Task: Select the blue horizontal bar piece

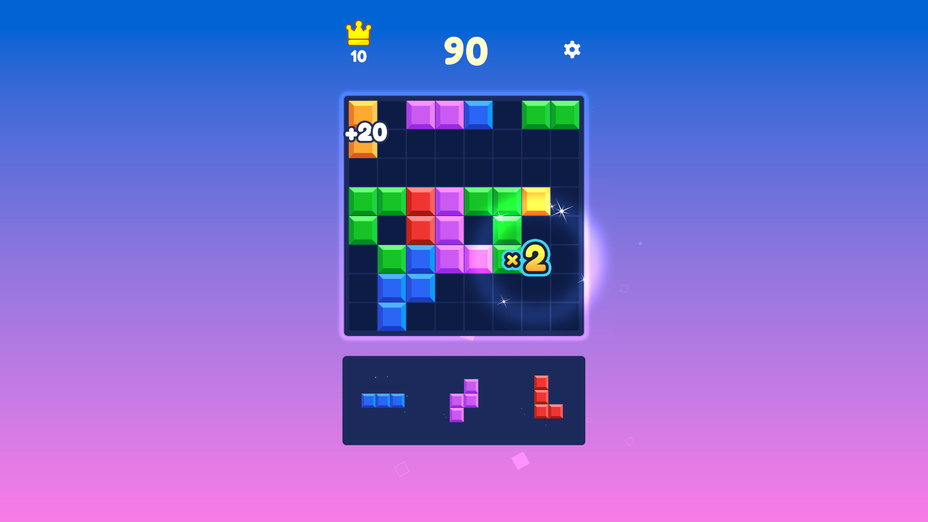Action: pos(383,400)
